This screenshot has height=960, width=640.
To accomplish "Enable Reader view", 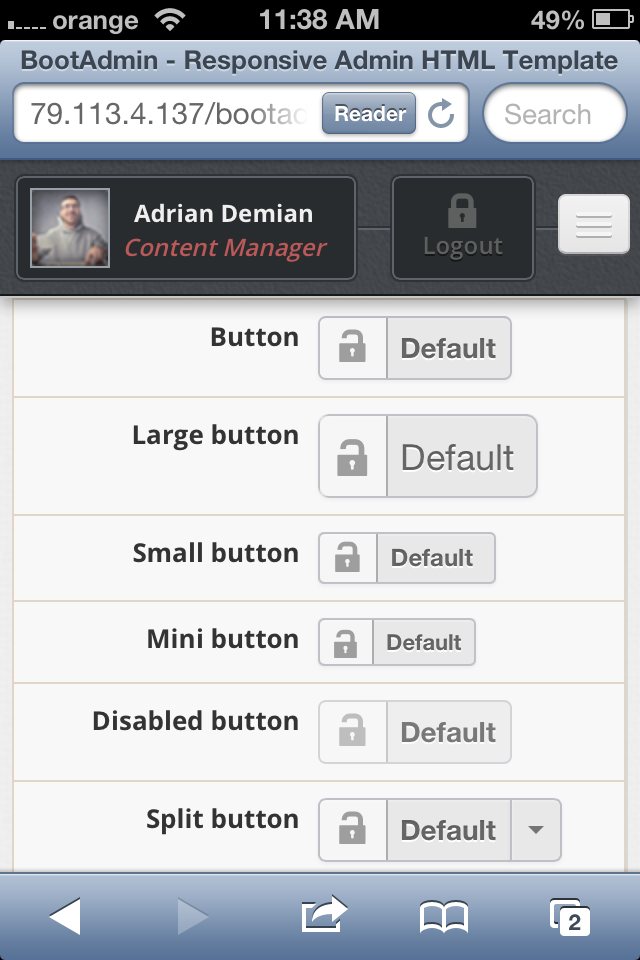I will [x=369, y=114].
